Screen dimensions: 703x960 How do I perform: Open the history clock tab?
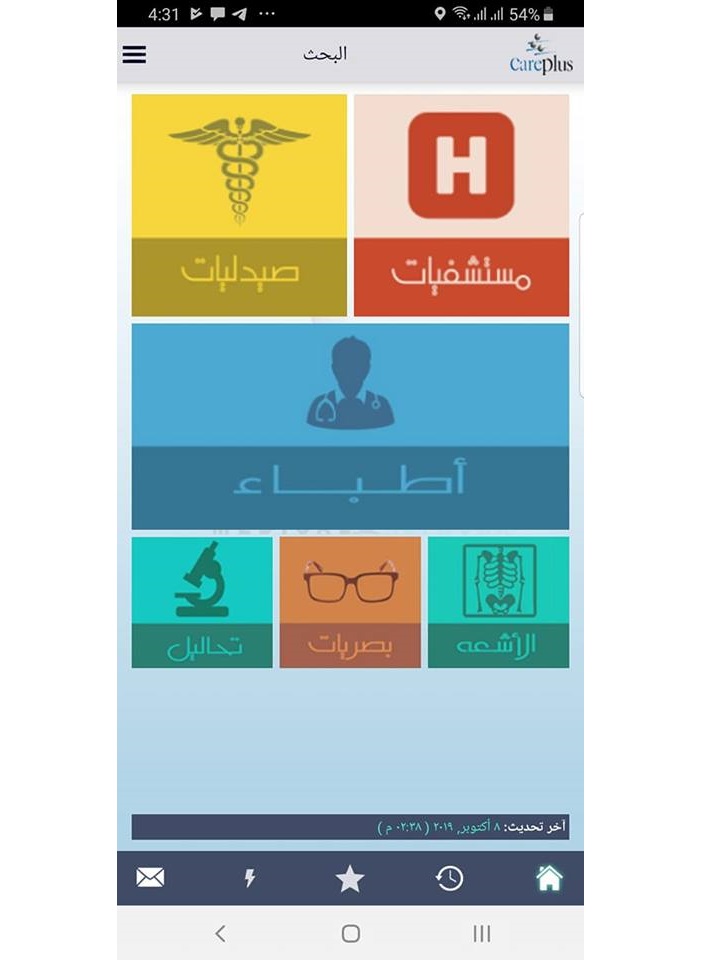[x=449, y=878]
